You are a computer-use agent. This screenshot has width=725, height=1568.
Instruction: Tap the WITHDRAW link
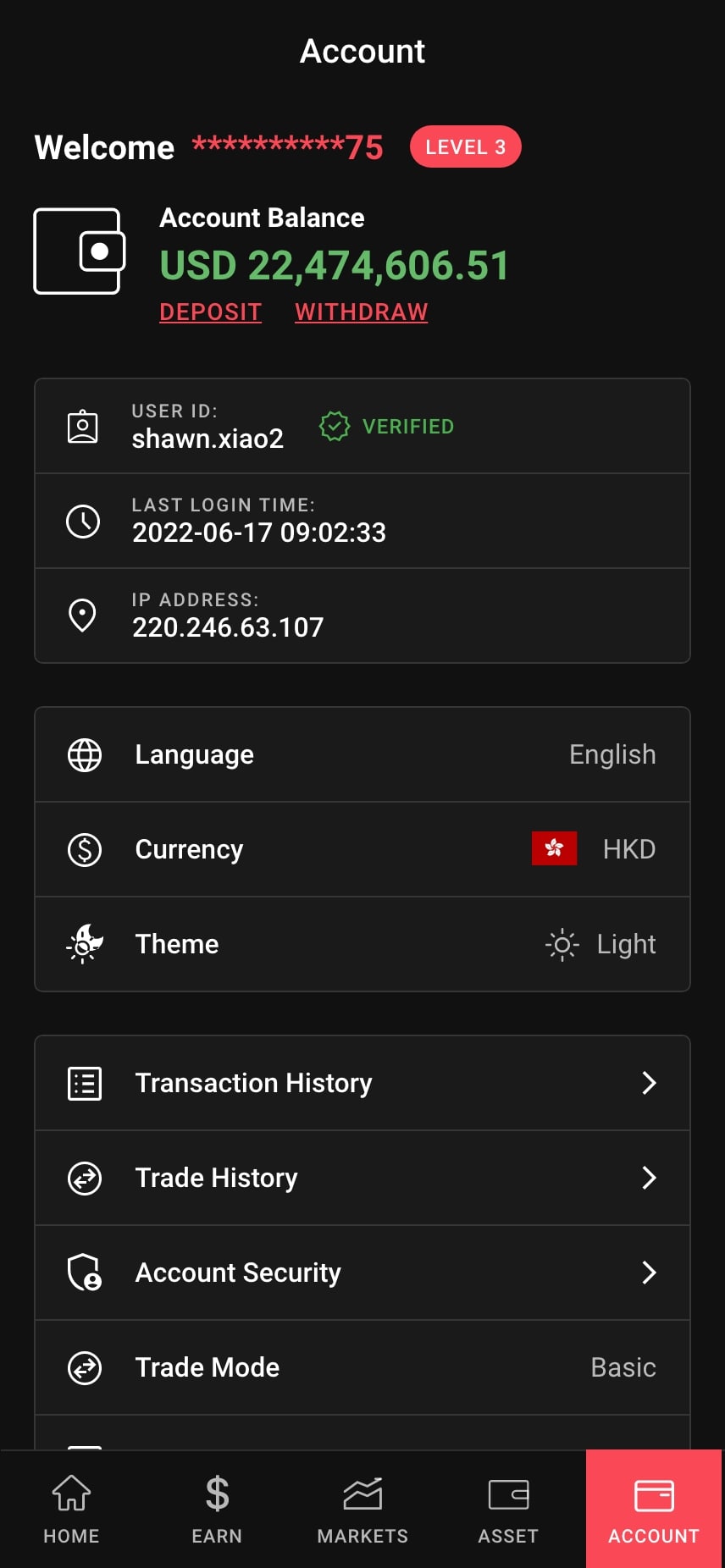point(361,312)
